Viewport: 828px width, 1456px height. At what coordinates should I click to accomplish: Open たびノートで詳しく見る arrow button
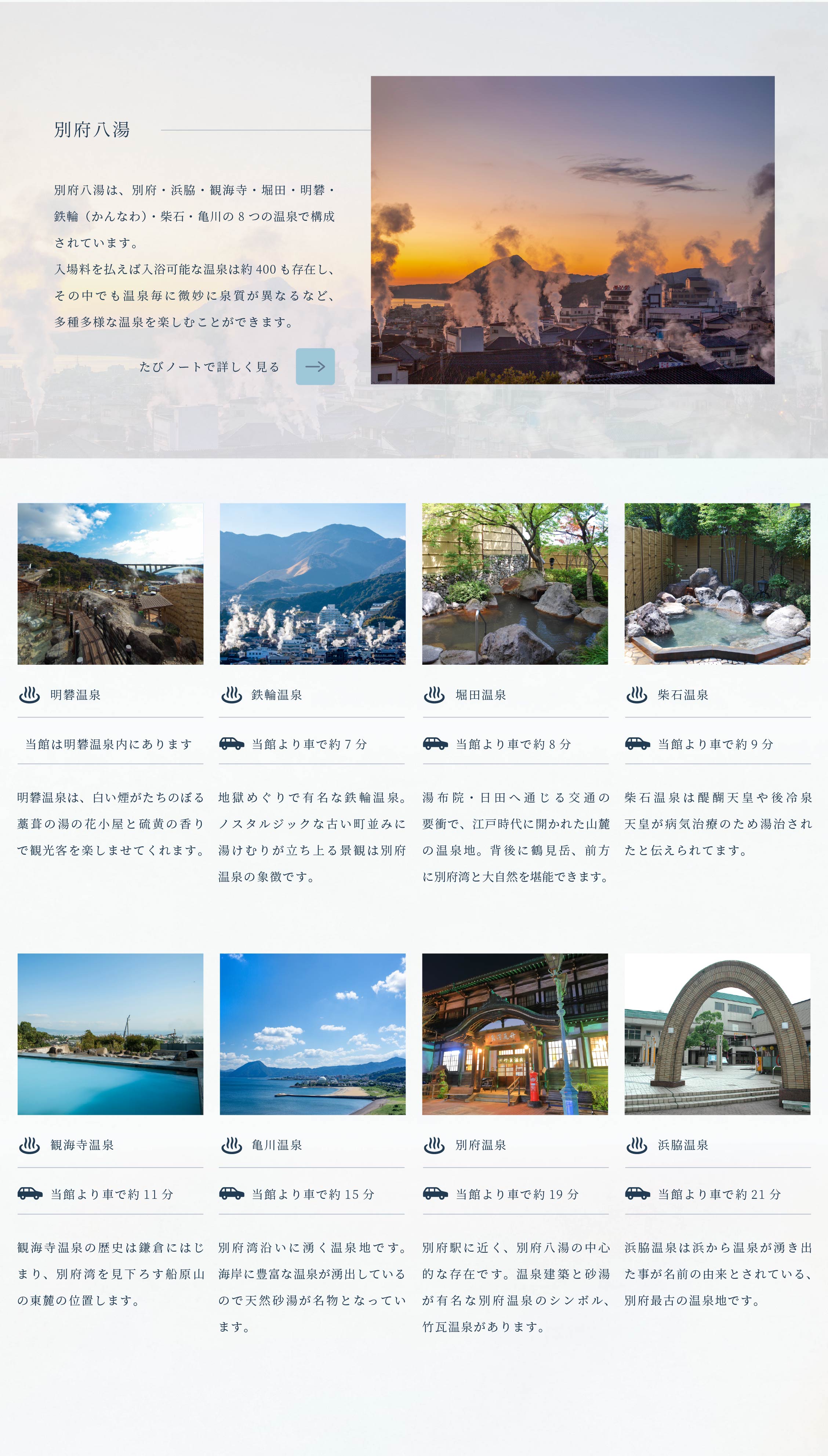tap(315, 366)
